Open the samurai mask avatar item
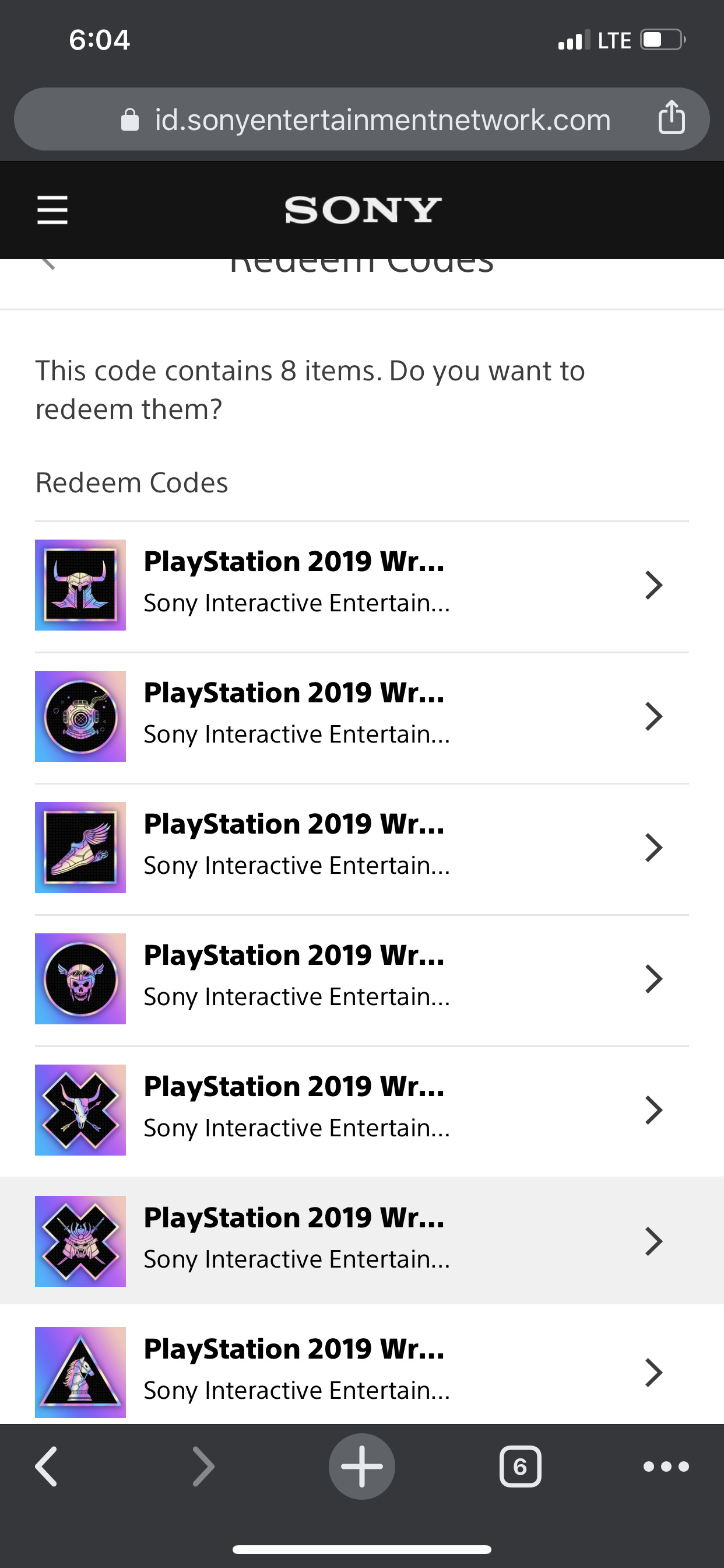The image size is (724, 1568). coord(362,1241)
